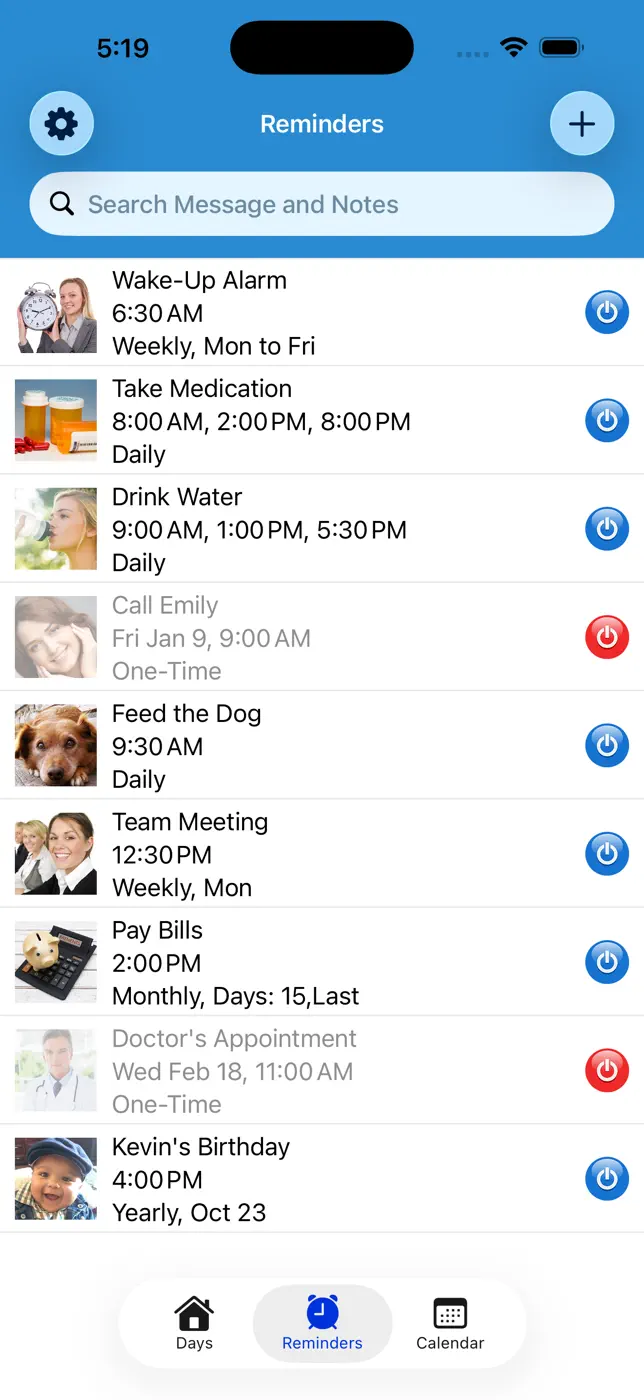Turn off the Take Medication reminder
Screen dimensions: 644x1400
pos(607,420)
